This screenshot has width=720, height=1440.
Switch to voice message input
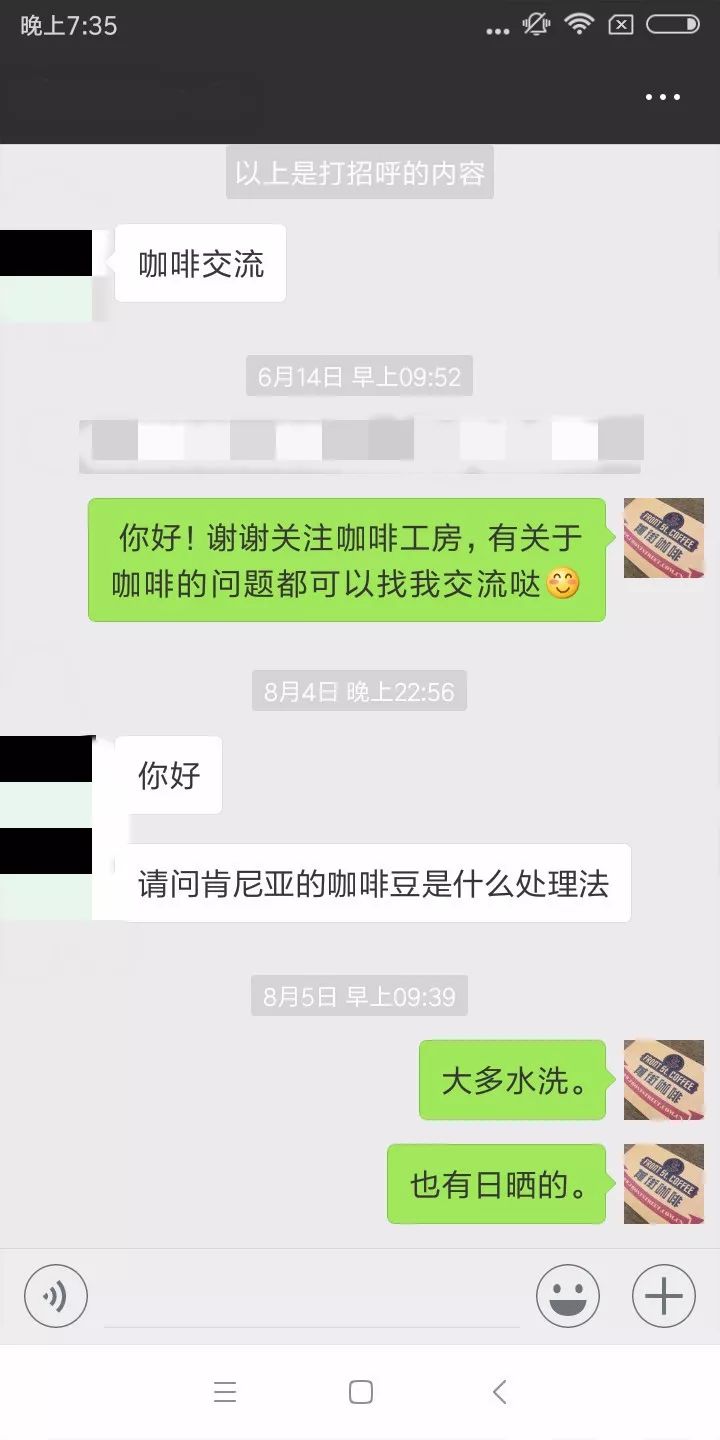tap(56, 1296)
